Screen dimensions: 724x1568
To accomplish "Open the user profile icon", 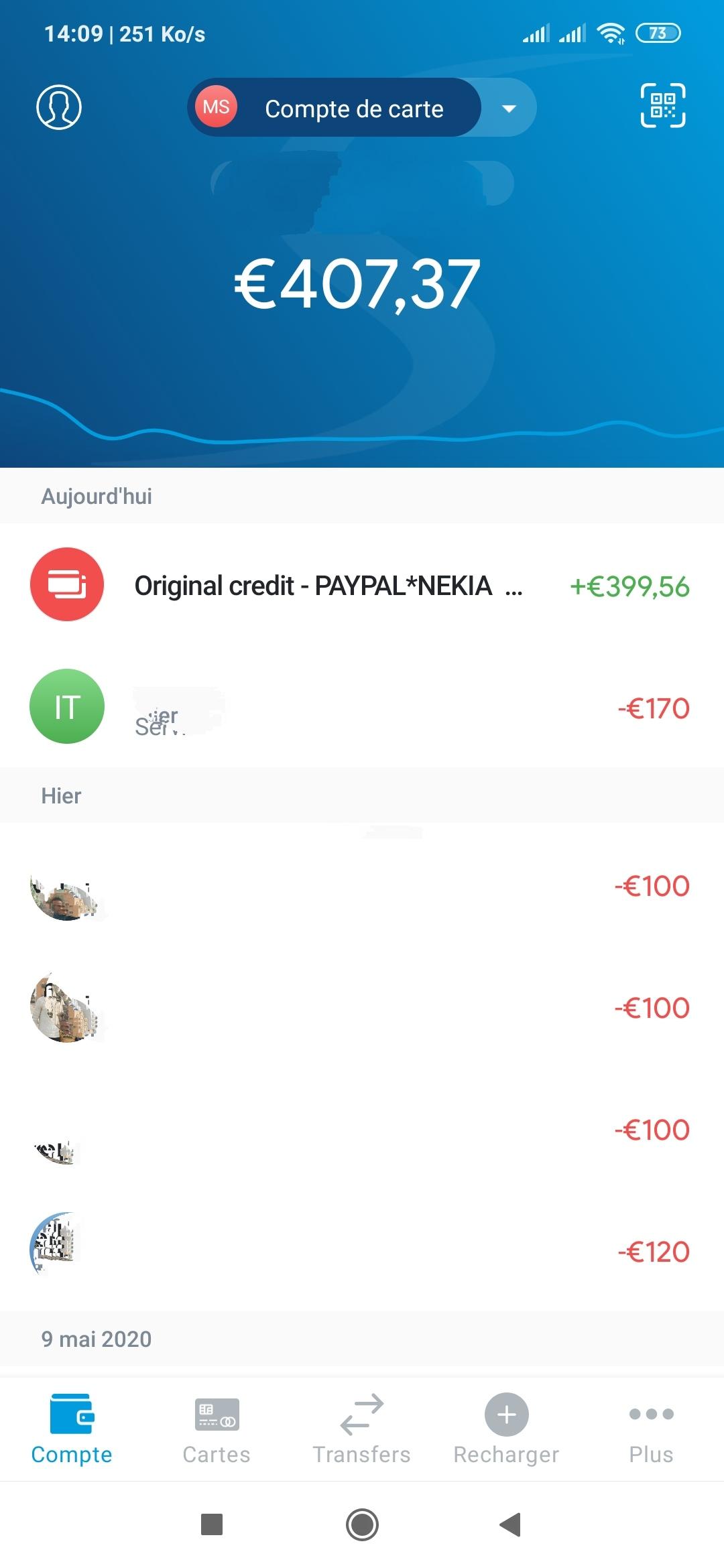I will coord(59,107).
